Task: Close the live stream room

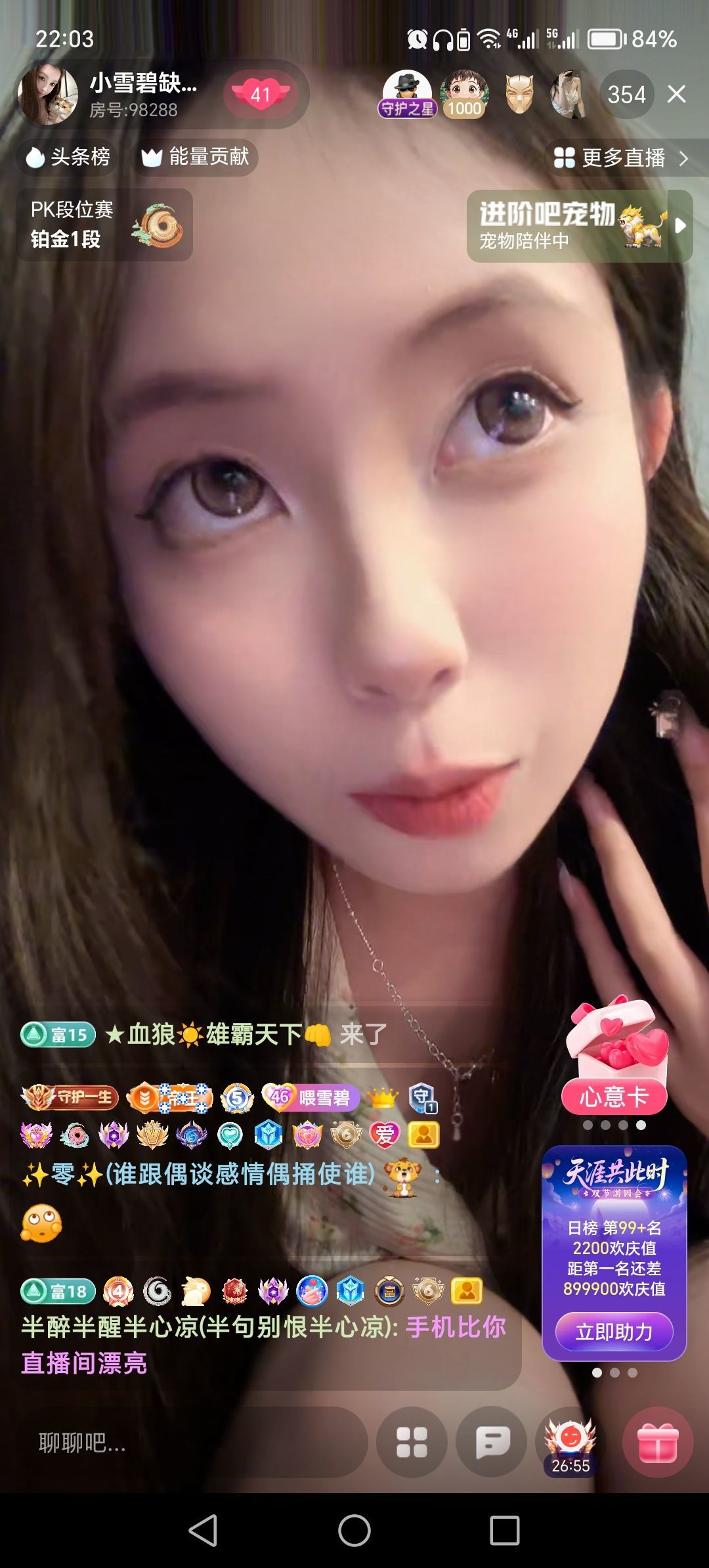Action: point(676,95)
